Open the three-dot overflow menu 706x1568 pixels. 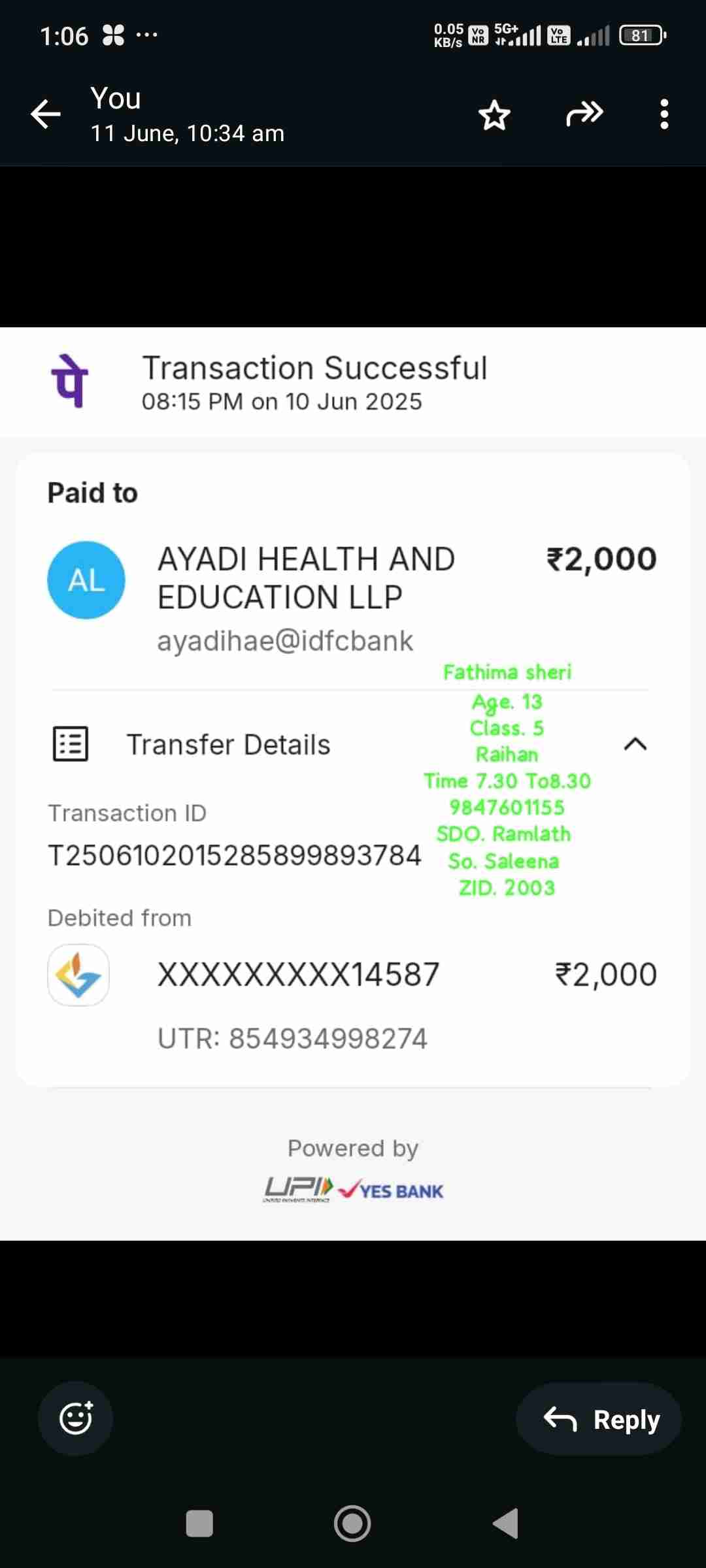664,114
